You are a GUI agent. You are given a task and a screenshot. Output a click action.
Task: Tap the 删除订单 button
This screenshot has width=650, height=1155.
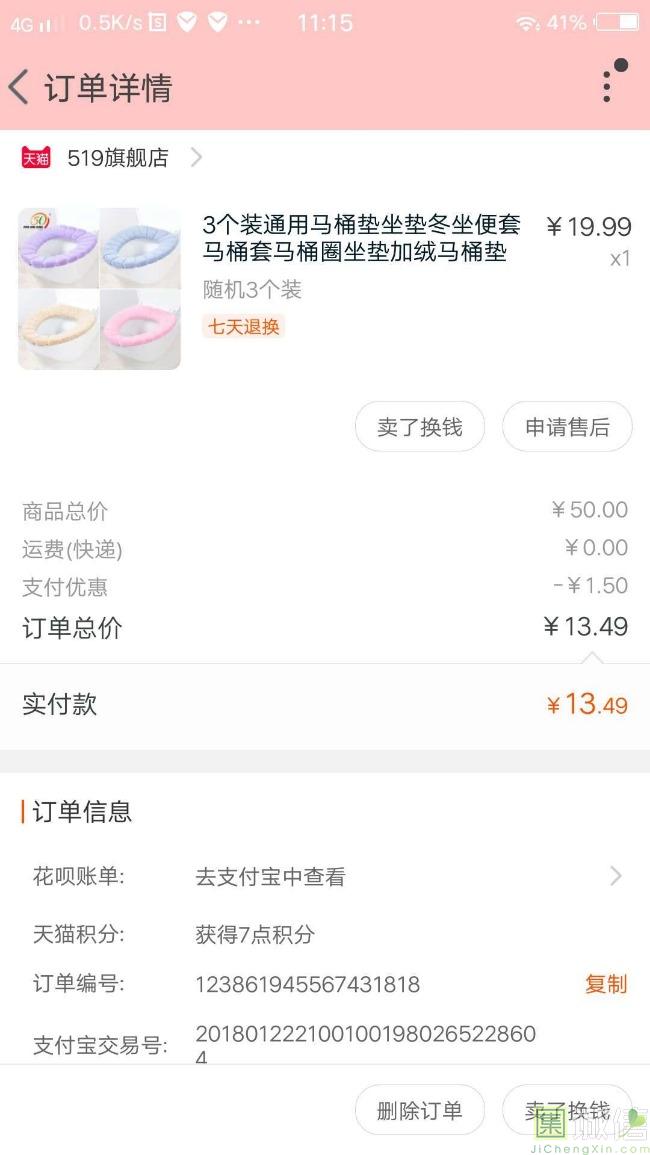pyautogui.click(x=420, y=1110)
